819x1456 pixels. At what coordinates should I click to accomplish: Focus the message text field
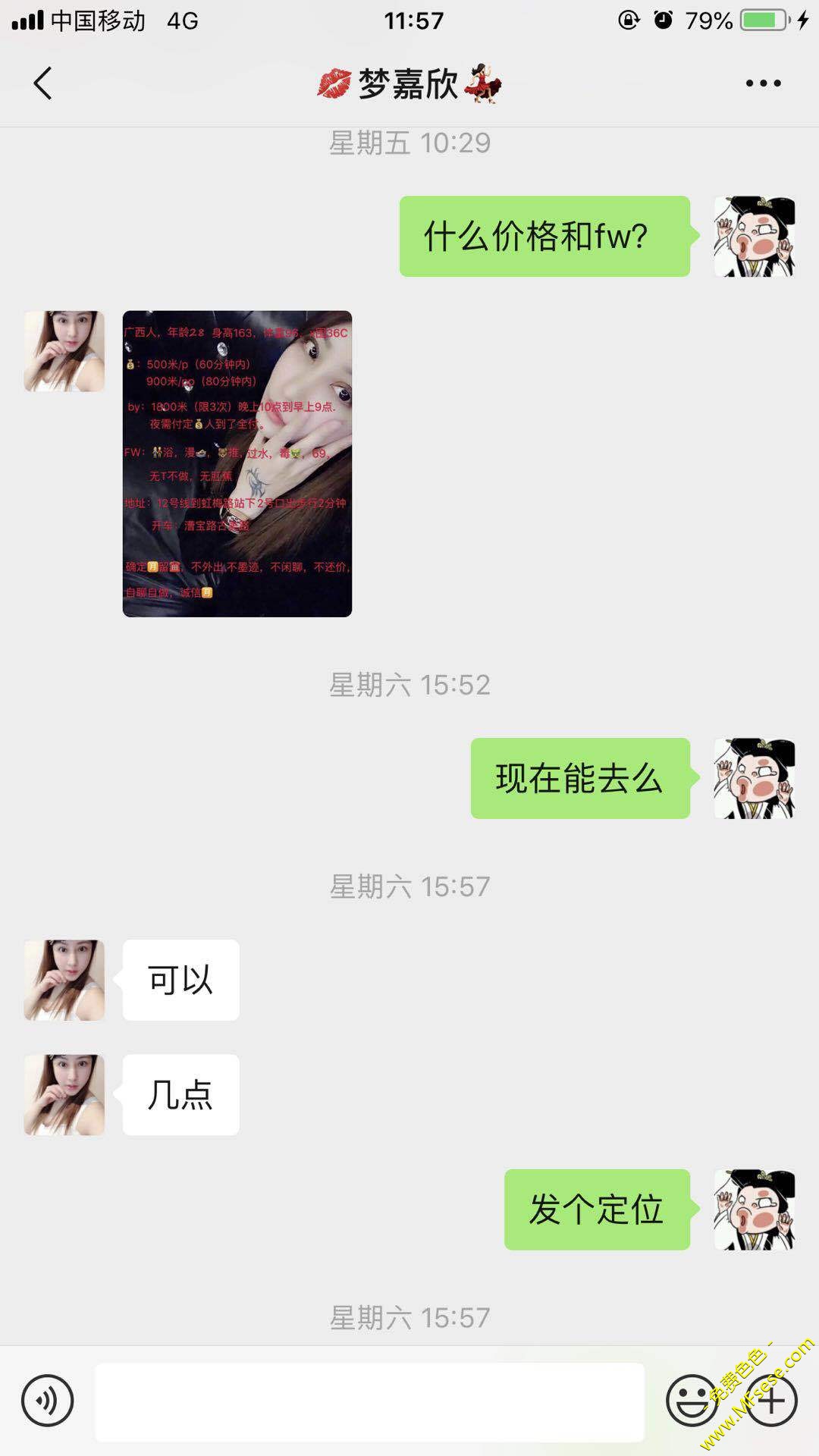[x=369, y=1401]
